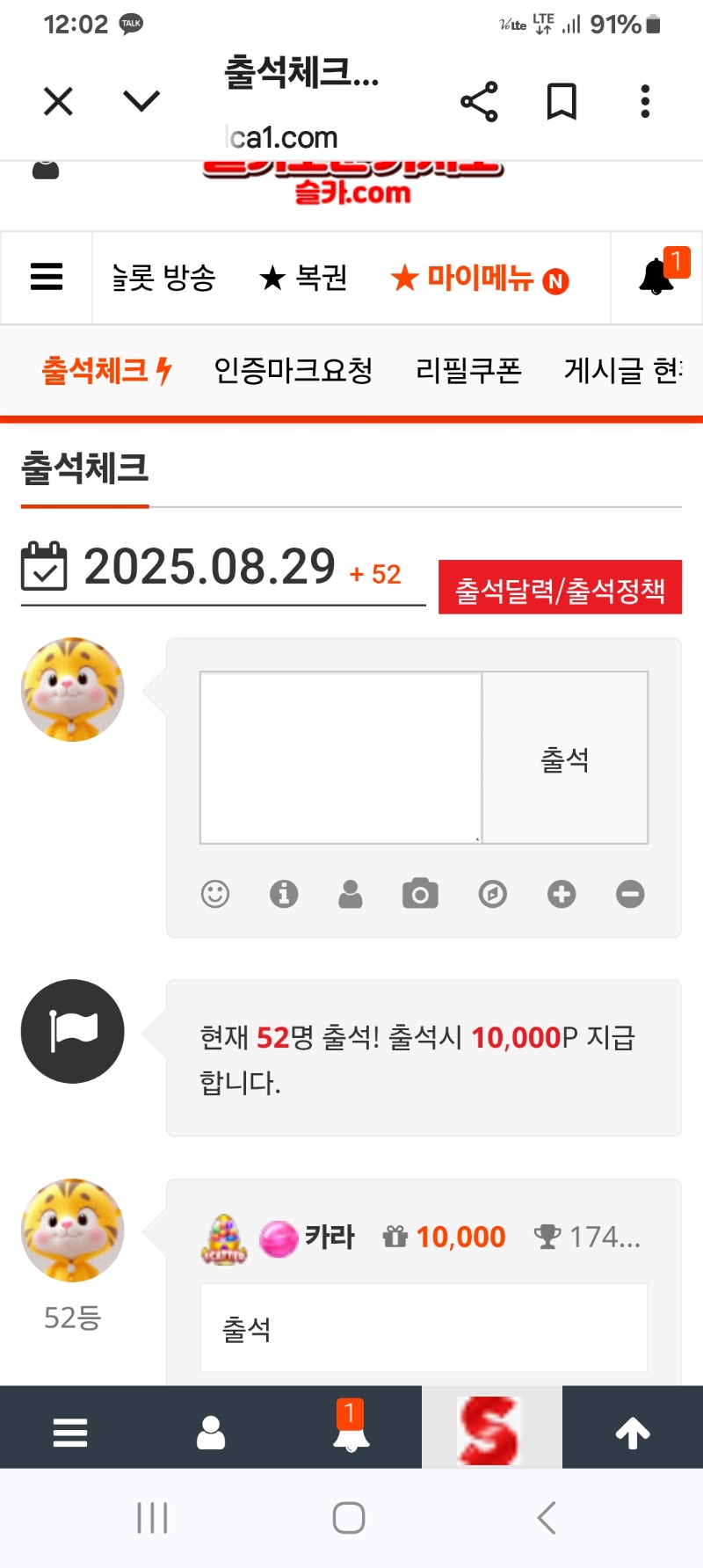Close the in-app browser with X
Viewport: 703px width, 1568px height.
58,102
